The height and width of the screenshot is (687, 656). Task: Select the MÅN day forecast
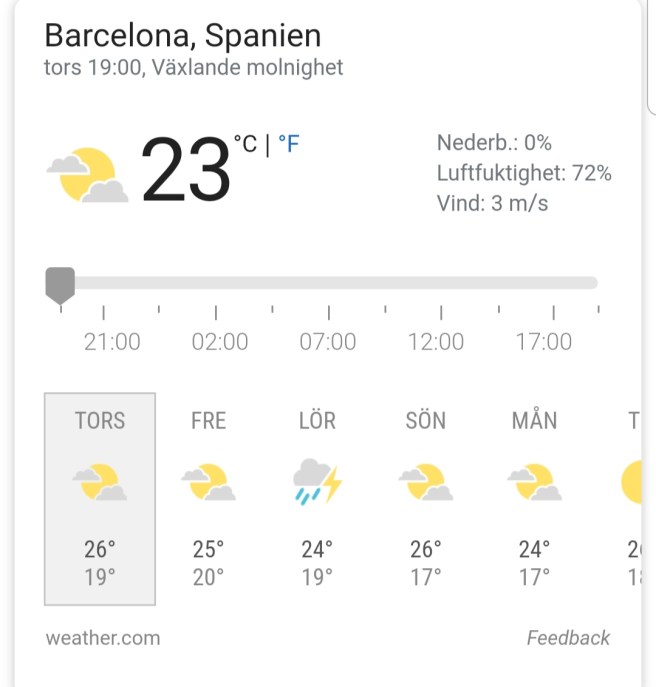pos(534,498)
